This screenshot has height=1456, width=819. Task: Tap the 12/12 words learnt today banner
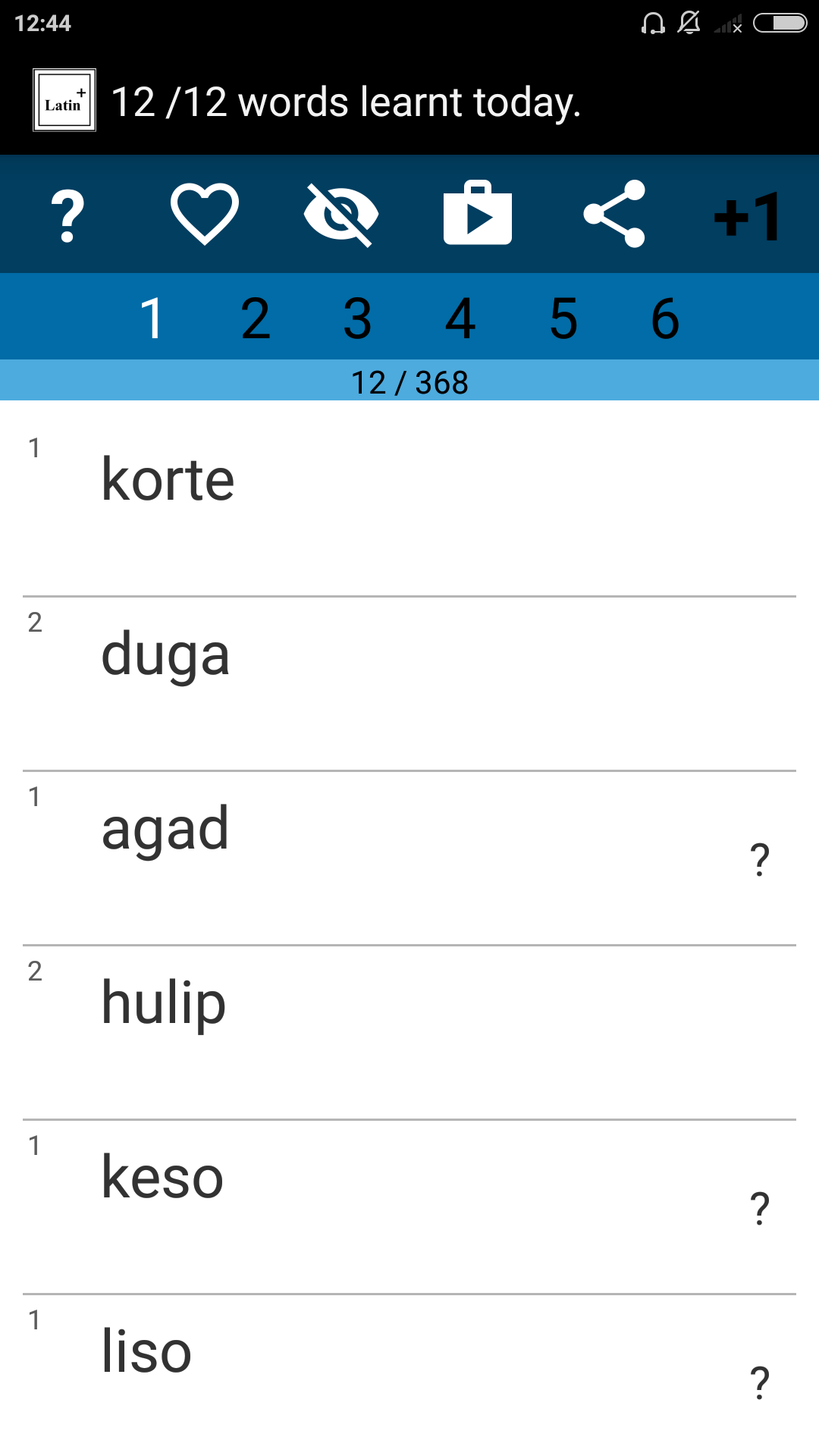tap(346, 101)
